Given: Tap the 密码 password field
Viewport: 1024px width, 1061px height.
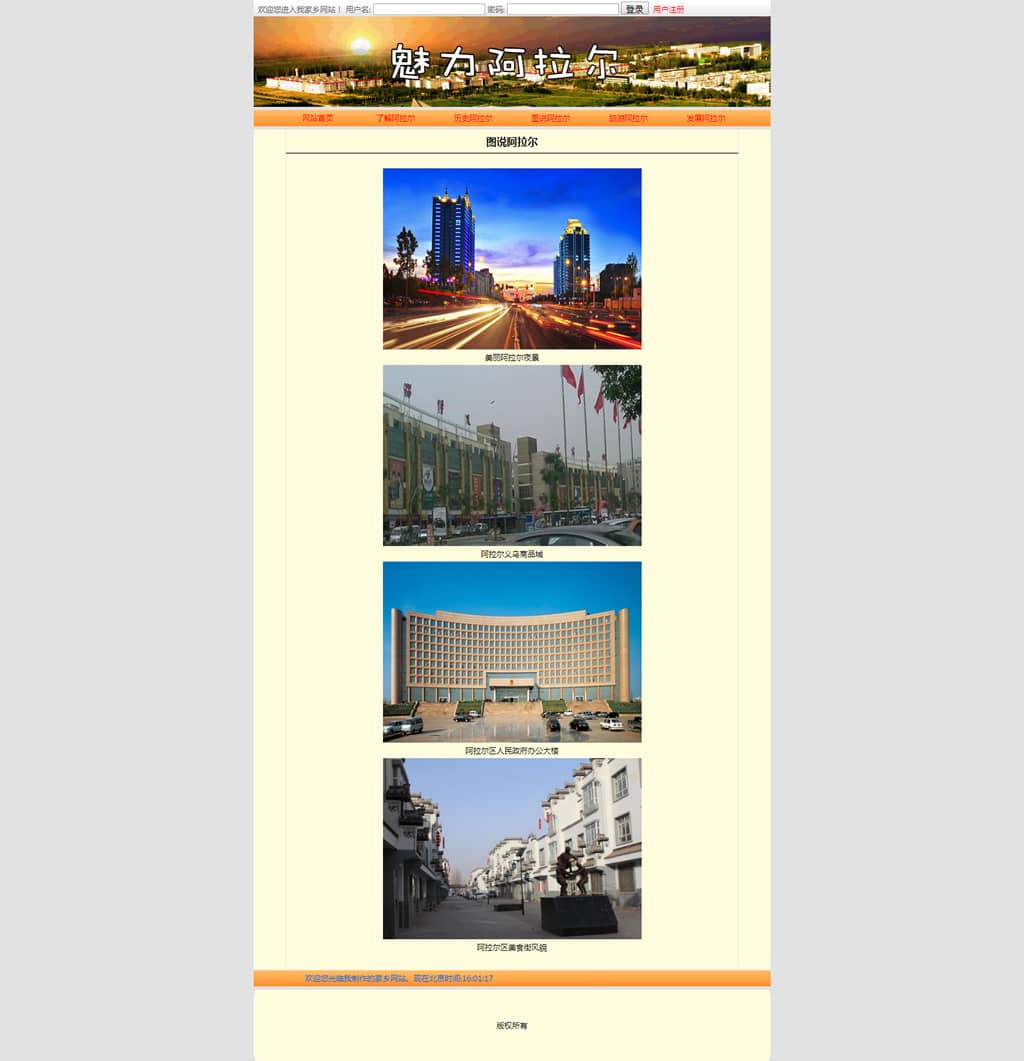Looking at the screenshot, I should coord(562,9).
